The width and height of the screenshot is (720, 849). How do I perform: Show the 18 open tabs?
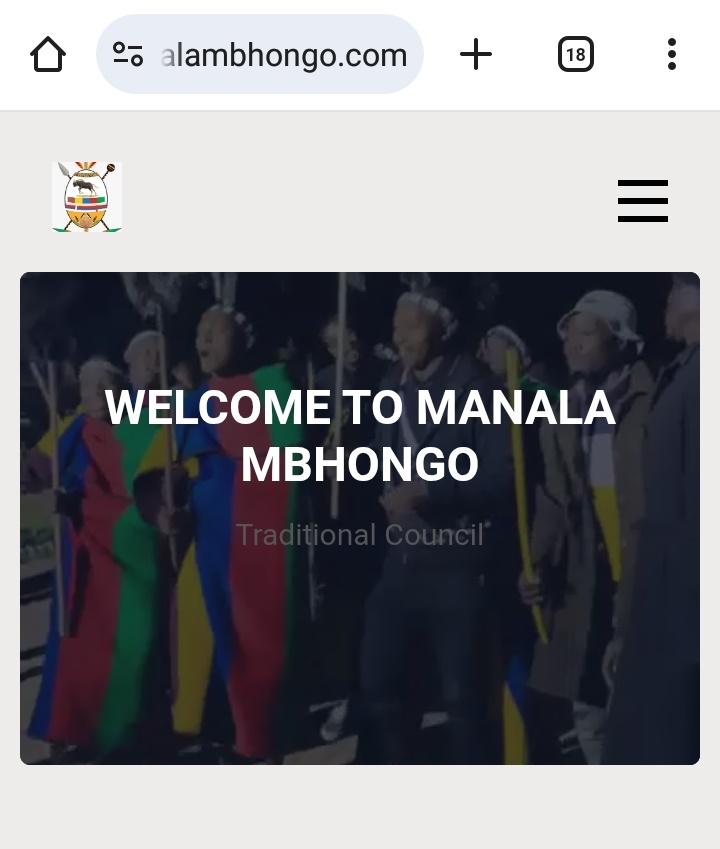[575, 54]
